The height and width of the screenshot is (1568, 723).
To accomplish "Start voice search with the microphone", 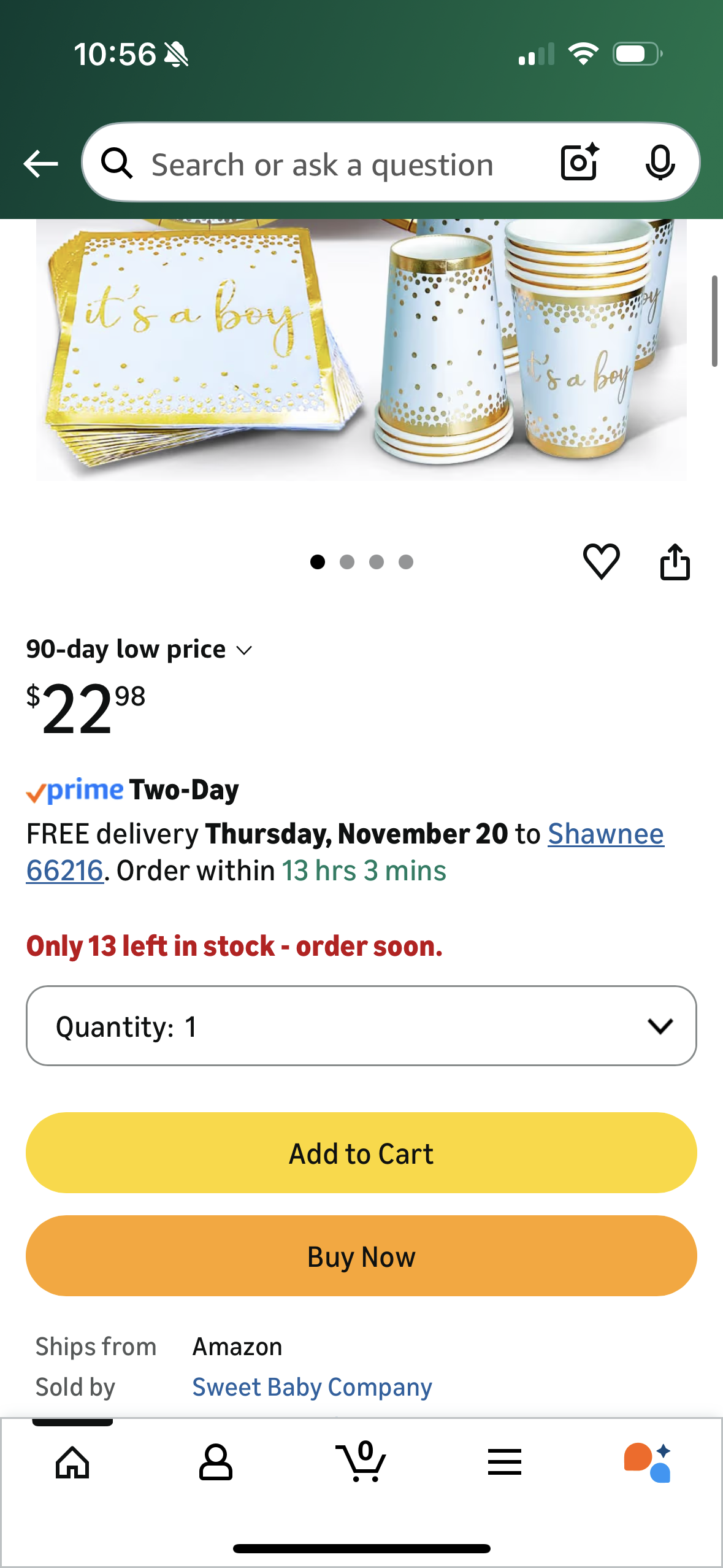I will [660, 163].
